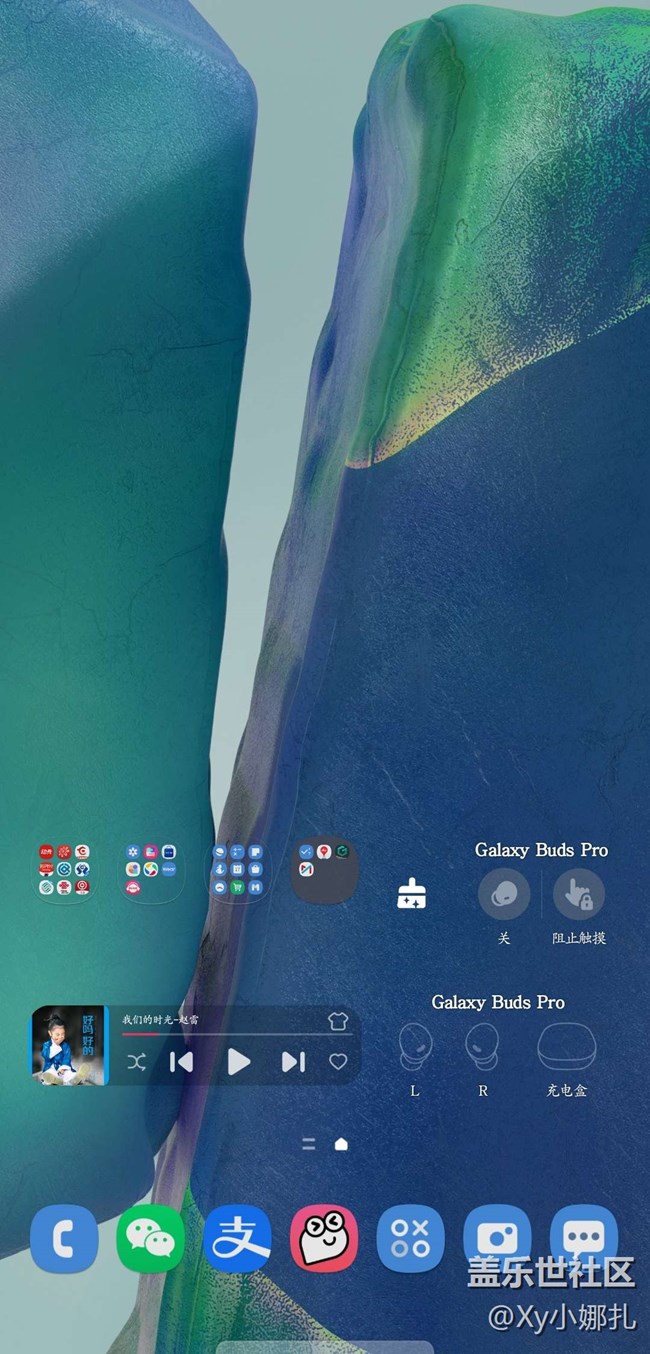
Task: Play the song in the music widget
Action: tap(238, 1061)
